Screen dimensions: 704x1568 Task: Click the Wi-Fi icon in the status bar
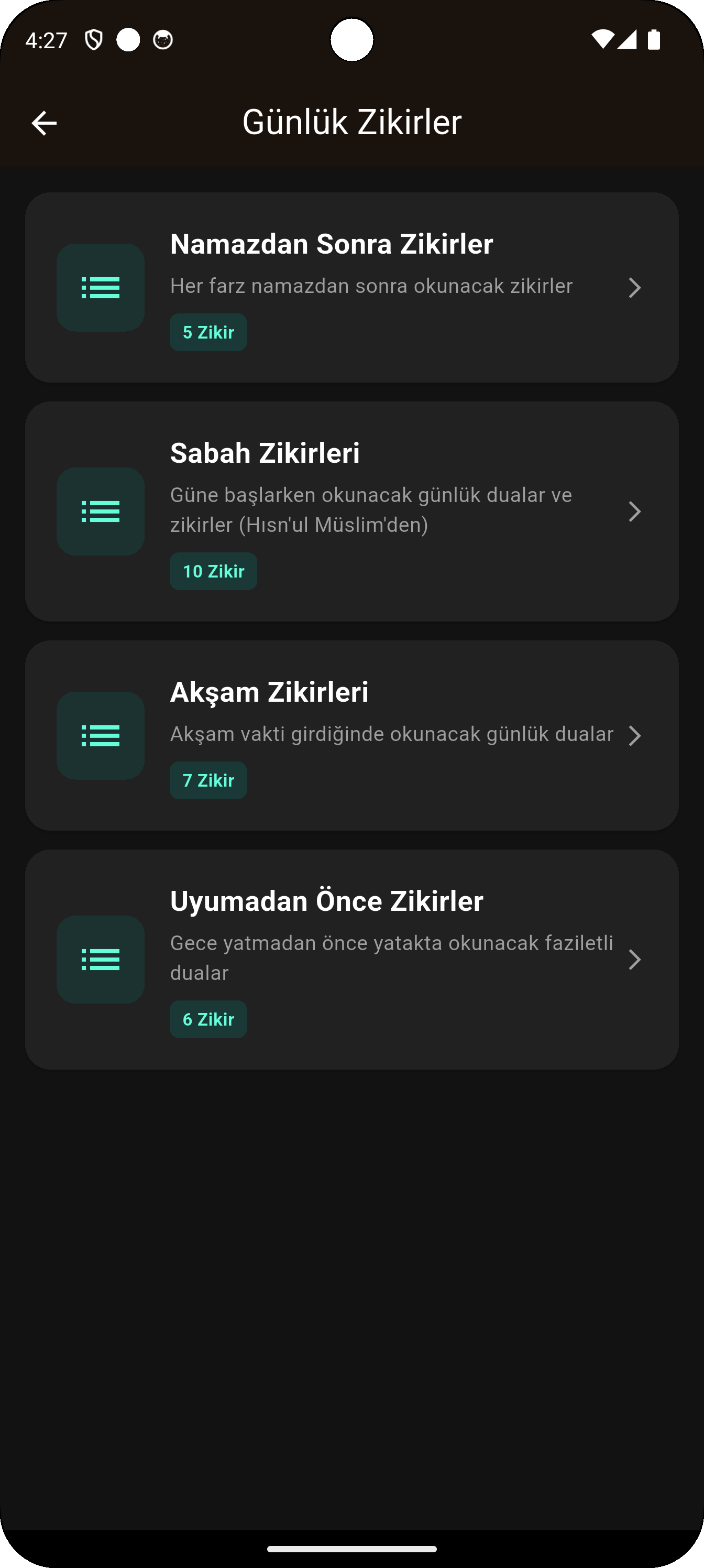[x=602, y=39]
